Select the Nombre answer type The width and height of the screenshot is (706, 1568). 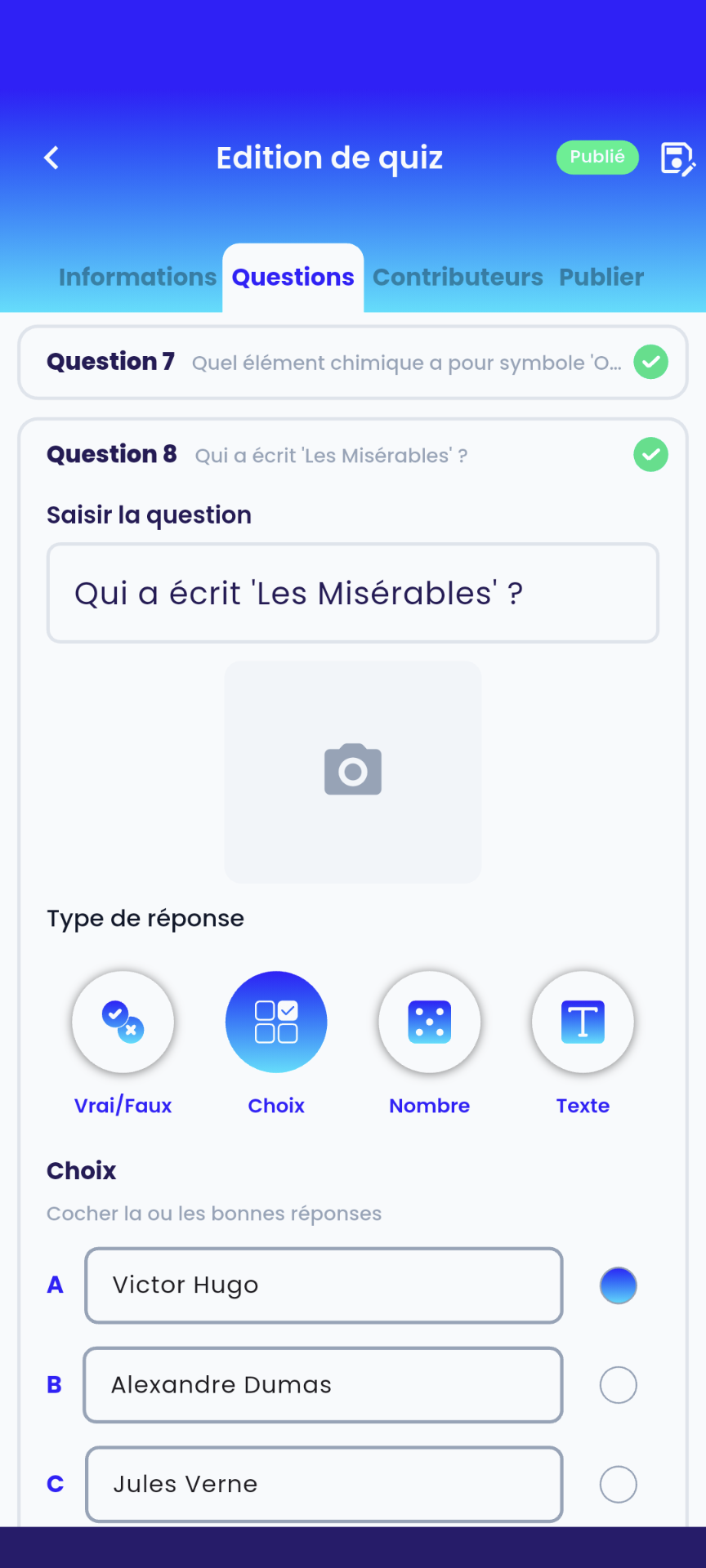[x=429, y=1022]
